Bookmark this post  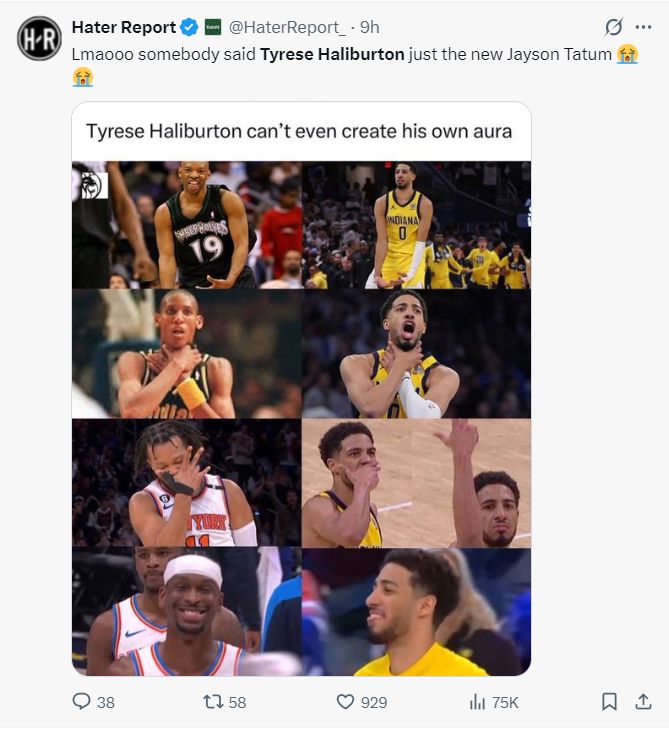pos(609,702)
